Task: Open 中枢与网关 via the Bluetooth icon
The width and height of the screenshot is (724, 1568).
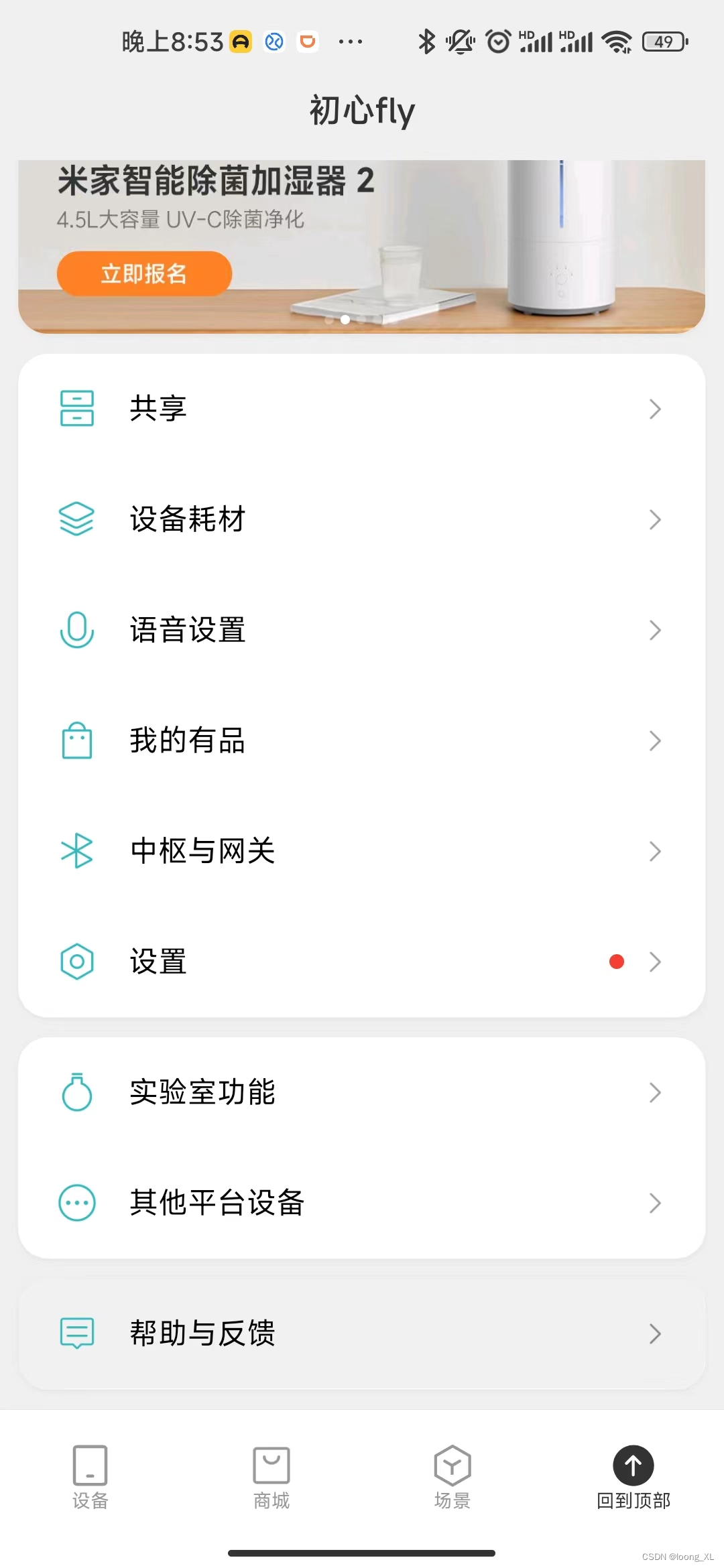Action: (x=76, y=851)
